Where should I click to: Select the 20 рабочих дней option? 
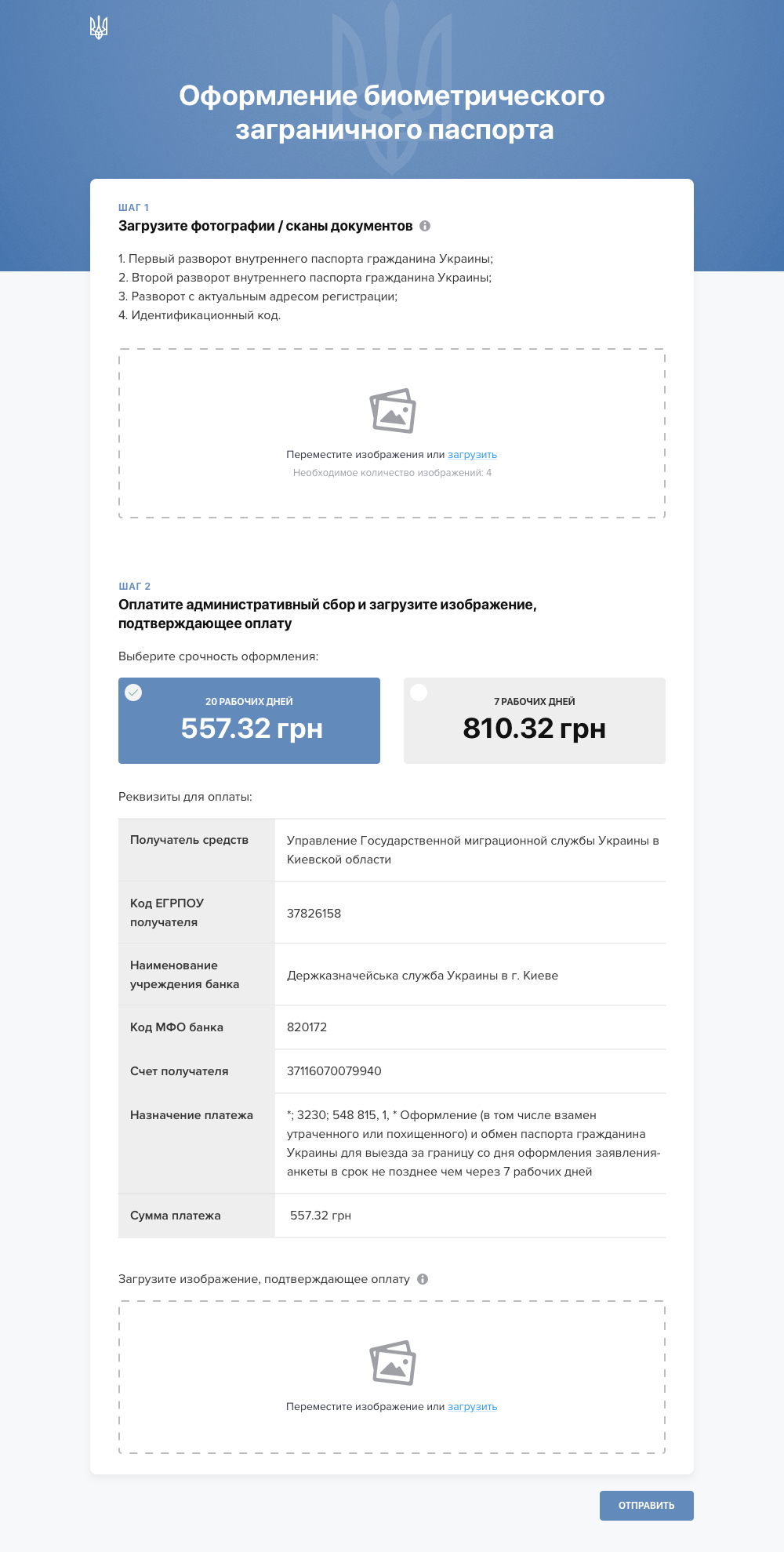249,720
